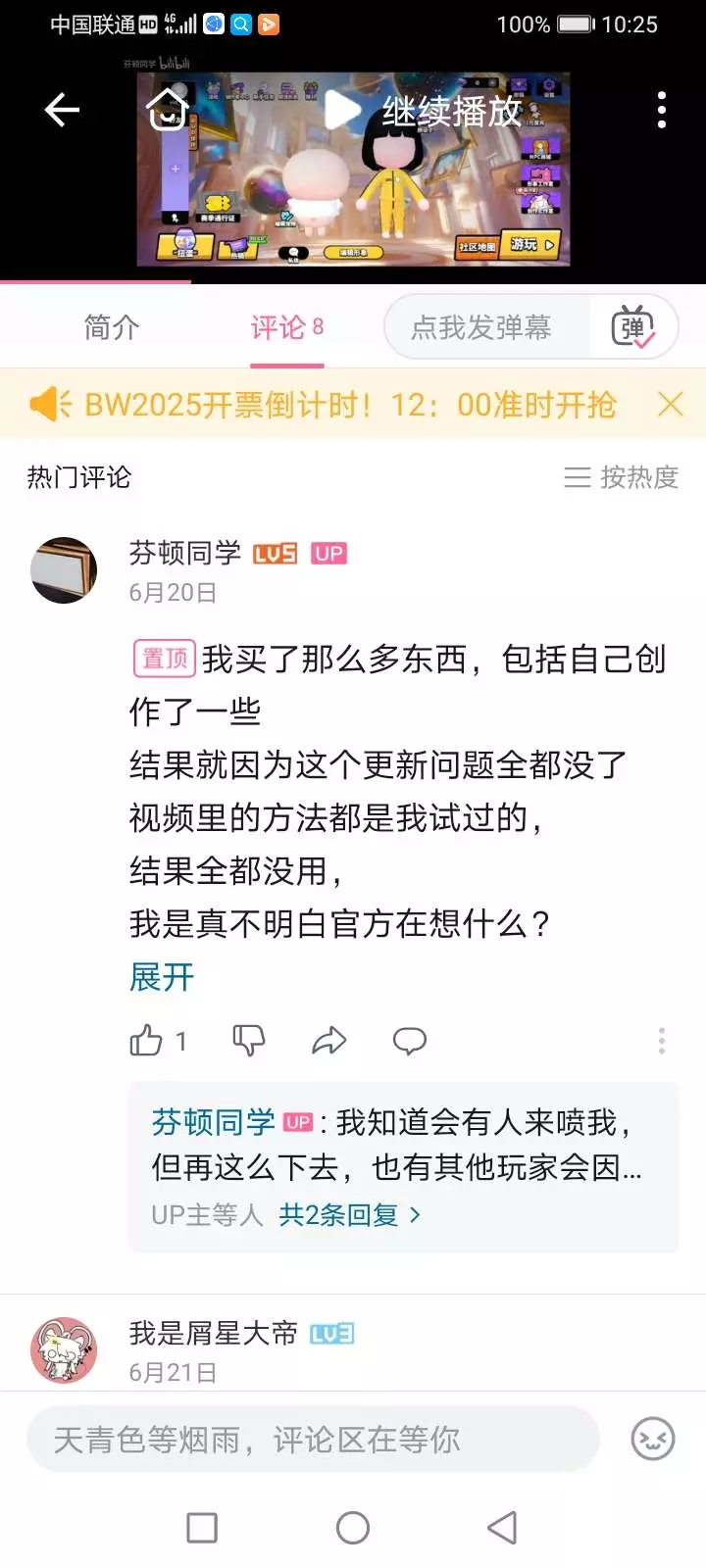Dislike 芬顿同学's pinned comment
The image size is (706, 1568).
pos(249,1040)
